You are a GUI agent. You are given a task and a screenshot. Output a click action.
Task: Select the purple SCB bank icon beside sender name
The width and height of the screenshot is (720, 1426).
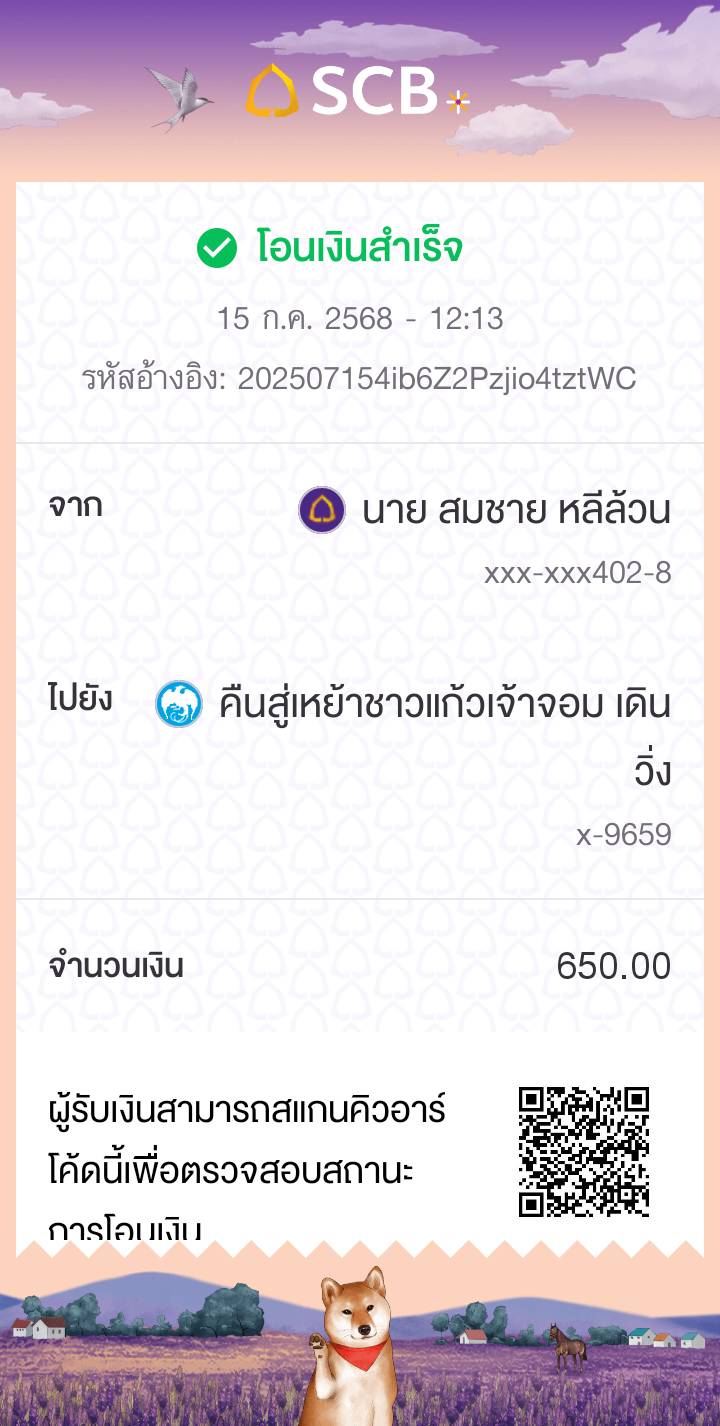point(322,509)
